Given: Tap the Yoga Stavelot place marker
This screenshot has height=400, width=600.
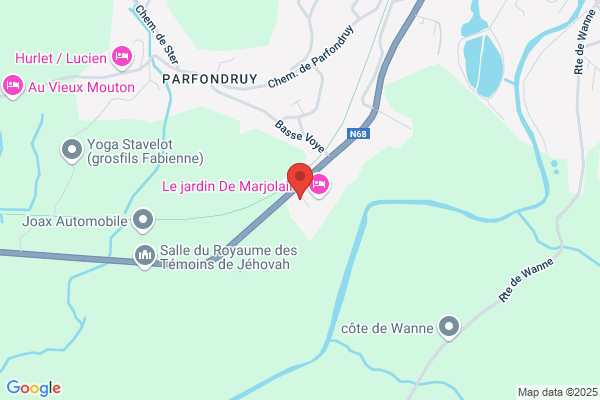Looking at the screenshot, I should 72,150.
